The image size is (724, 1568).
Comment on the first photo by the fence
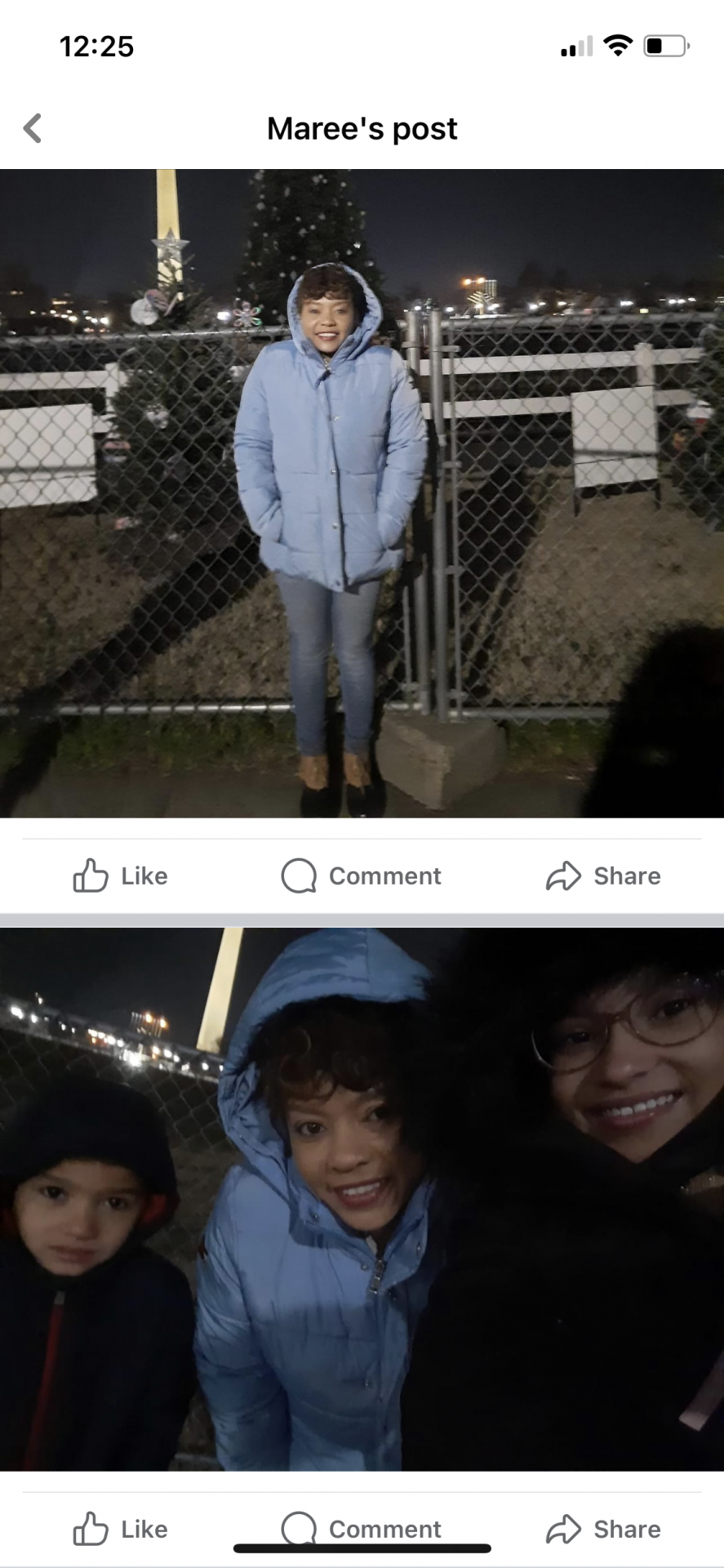(361, 875)
